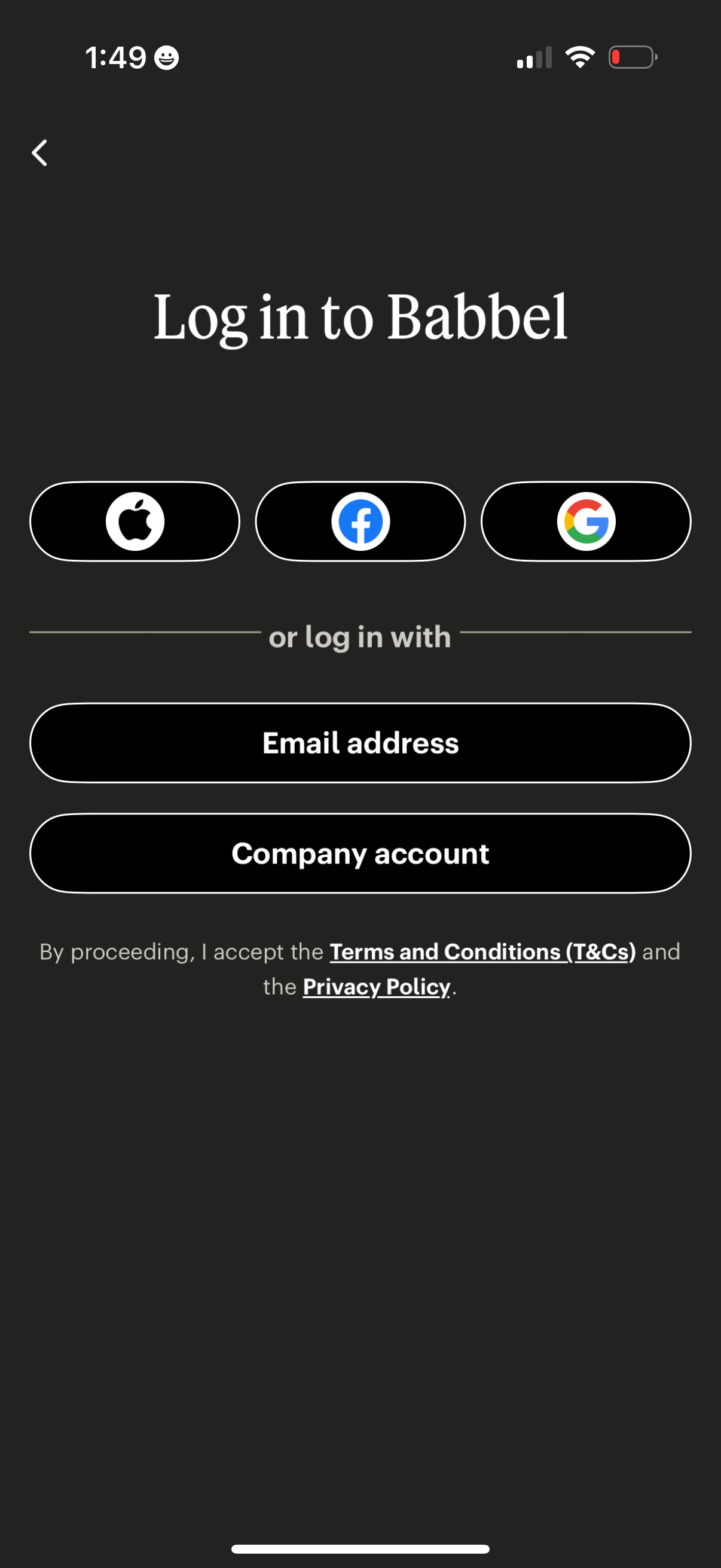Image resolution: width=721 pixels, height=1568 pixels.
Task: Select Company account login option
Action: pyautogui.click(x=360, y=853)
